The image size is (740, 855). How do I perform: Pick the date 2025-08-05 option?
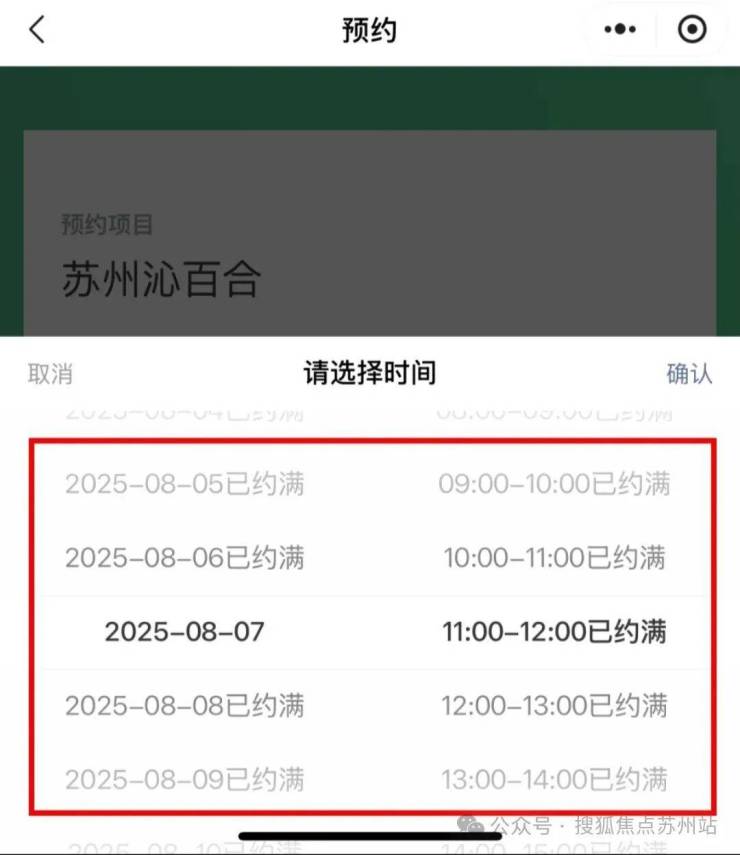(185, 484)
